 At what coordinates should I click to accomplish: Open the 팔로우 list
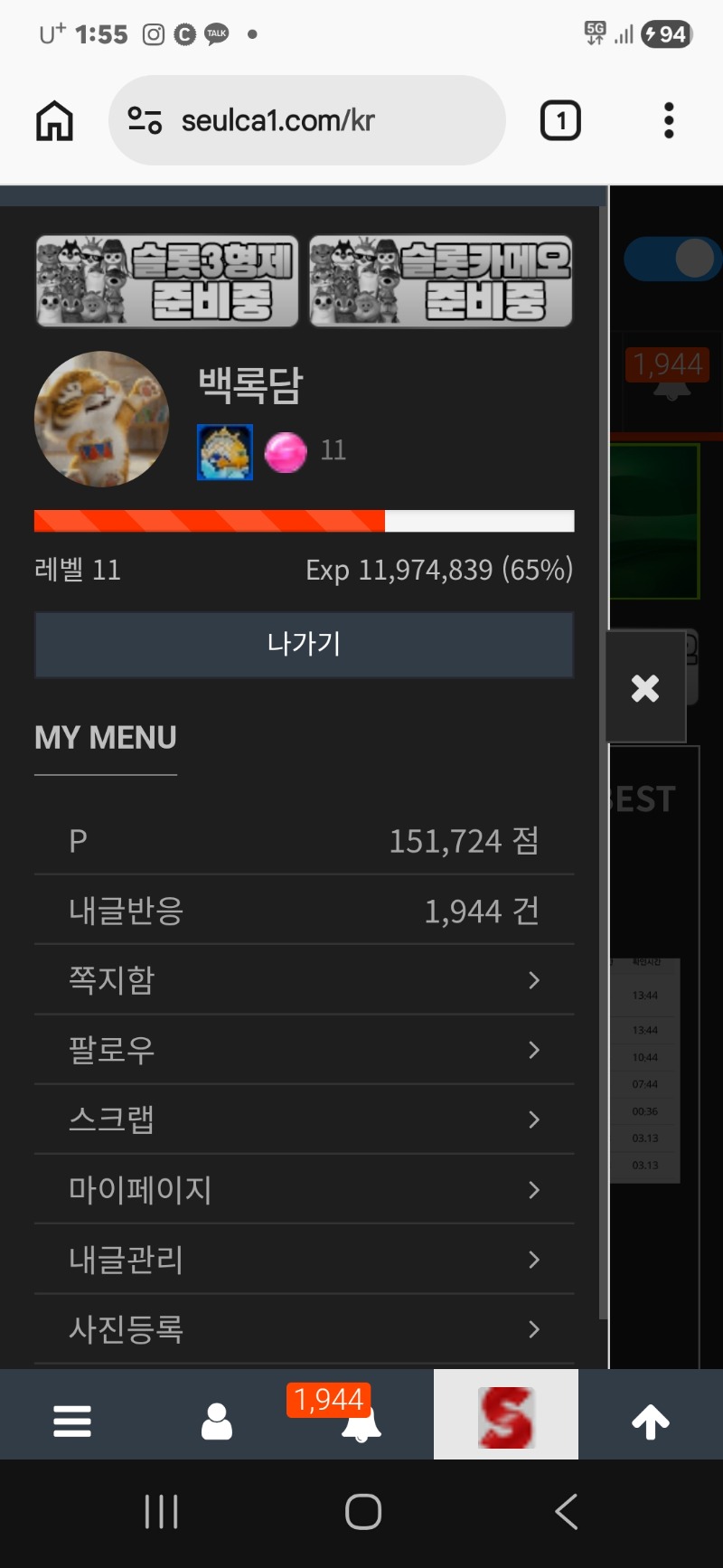(x=304, y=1050)
